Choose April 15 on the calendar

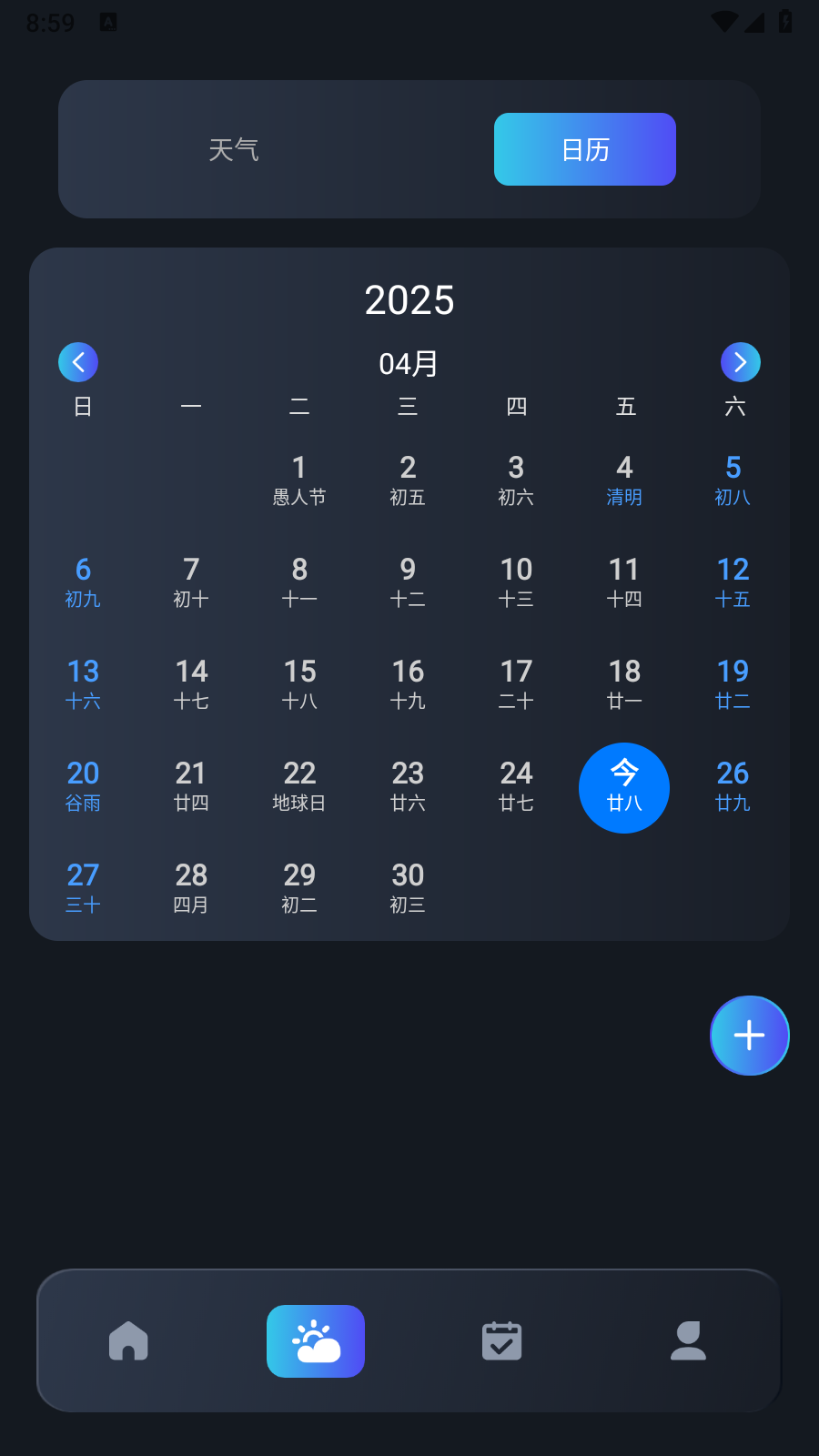[299, 683]
